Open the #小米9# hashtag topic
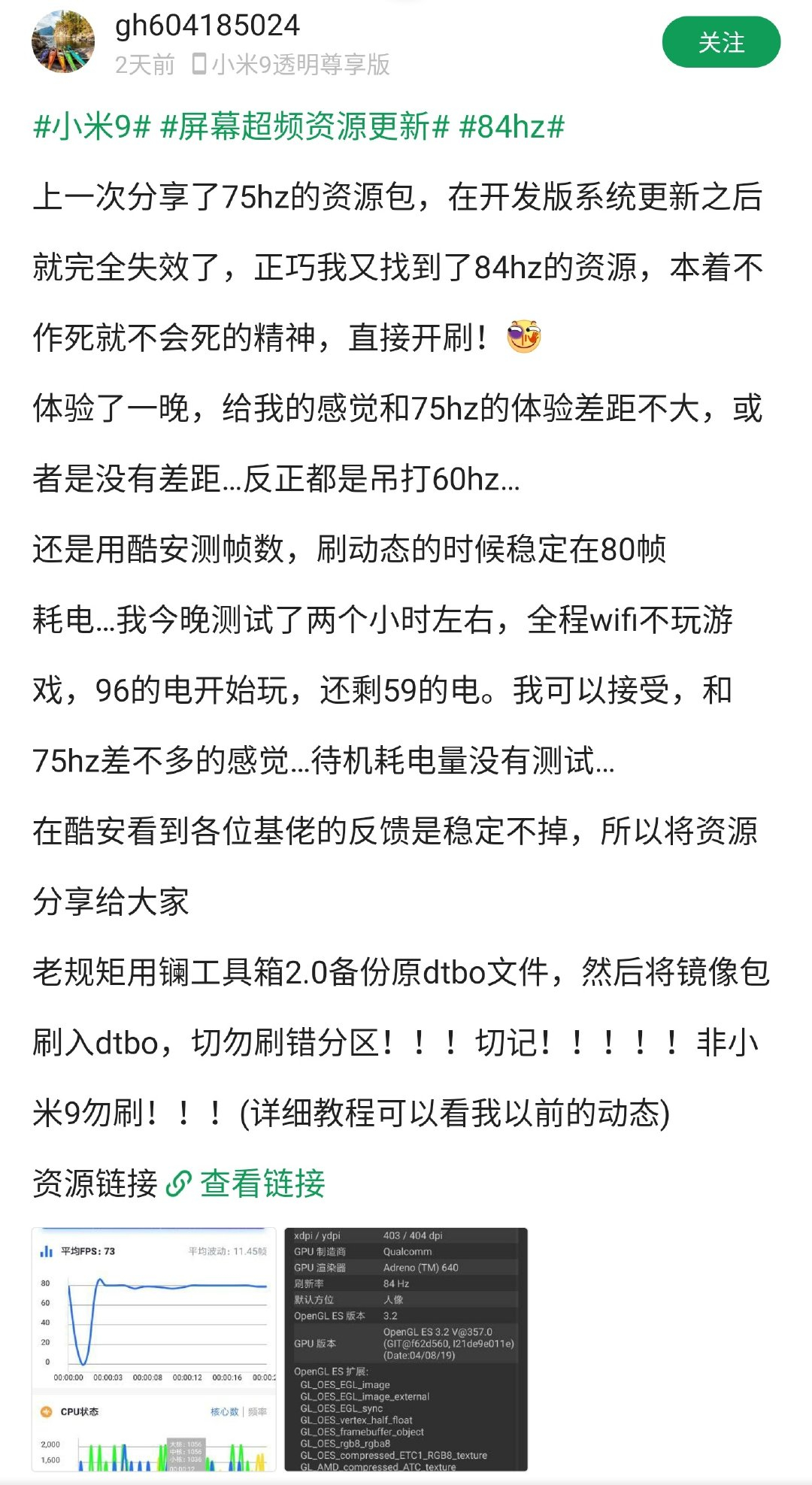This screenshot has height=1485, width=812. (x=92, y=126)
